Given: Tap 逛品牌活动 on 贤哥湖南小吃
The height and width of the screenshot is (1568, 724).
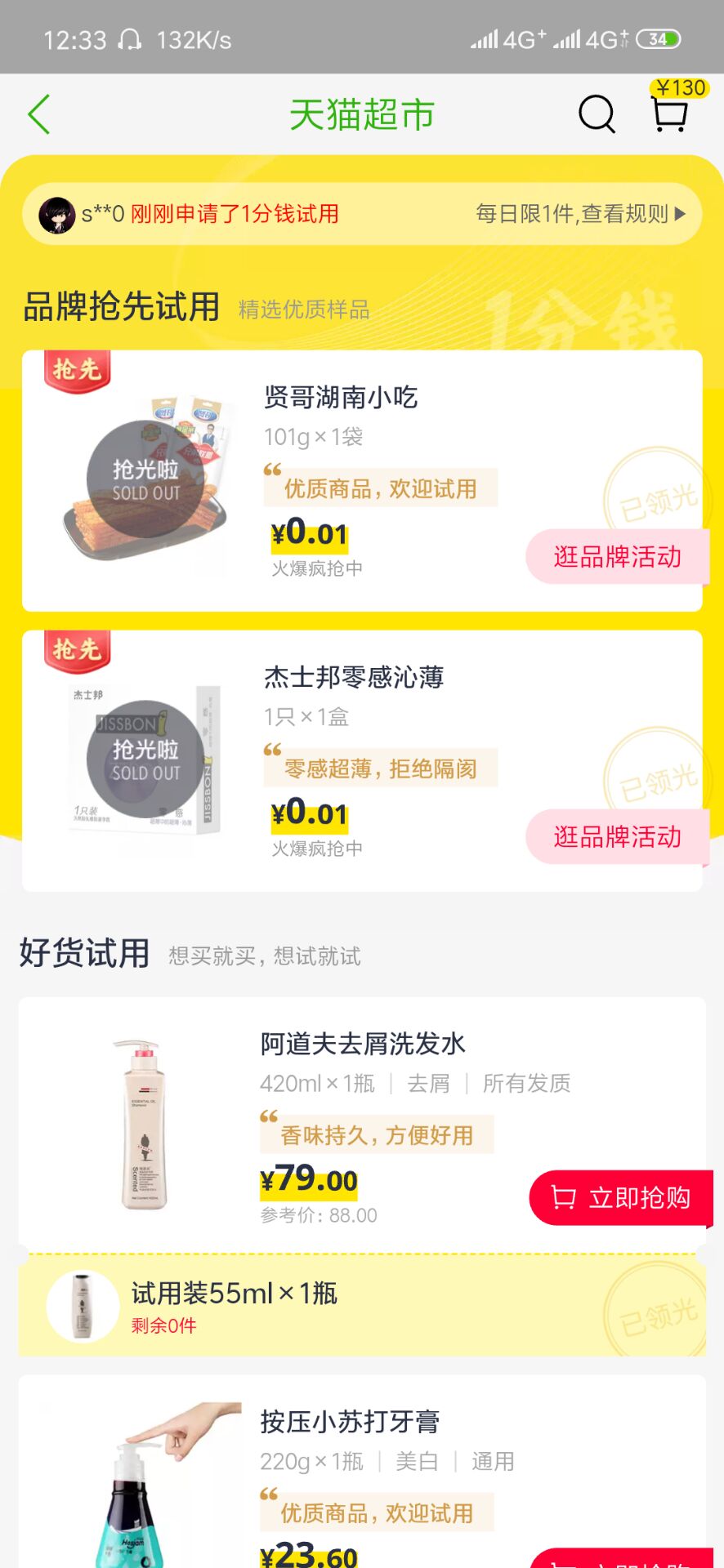Looking at the screenshot, I should (616, 557).
